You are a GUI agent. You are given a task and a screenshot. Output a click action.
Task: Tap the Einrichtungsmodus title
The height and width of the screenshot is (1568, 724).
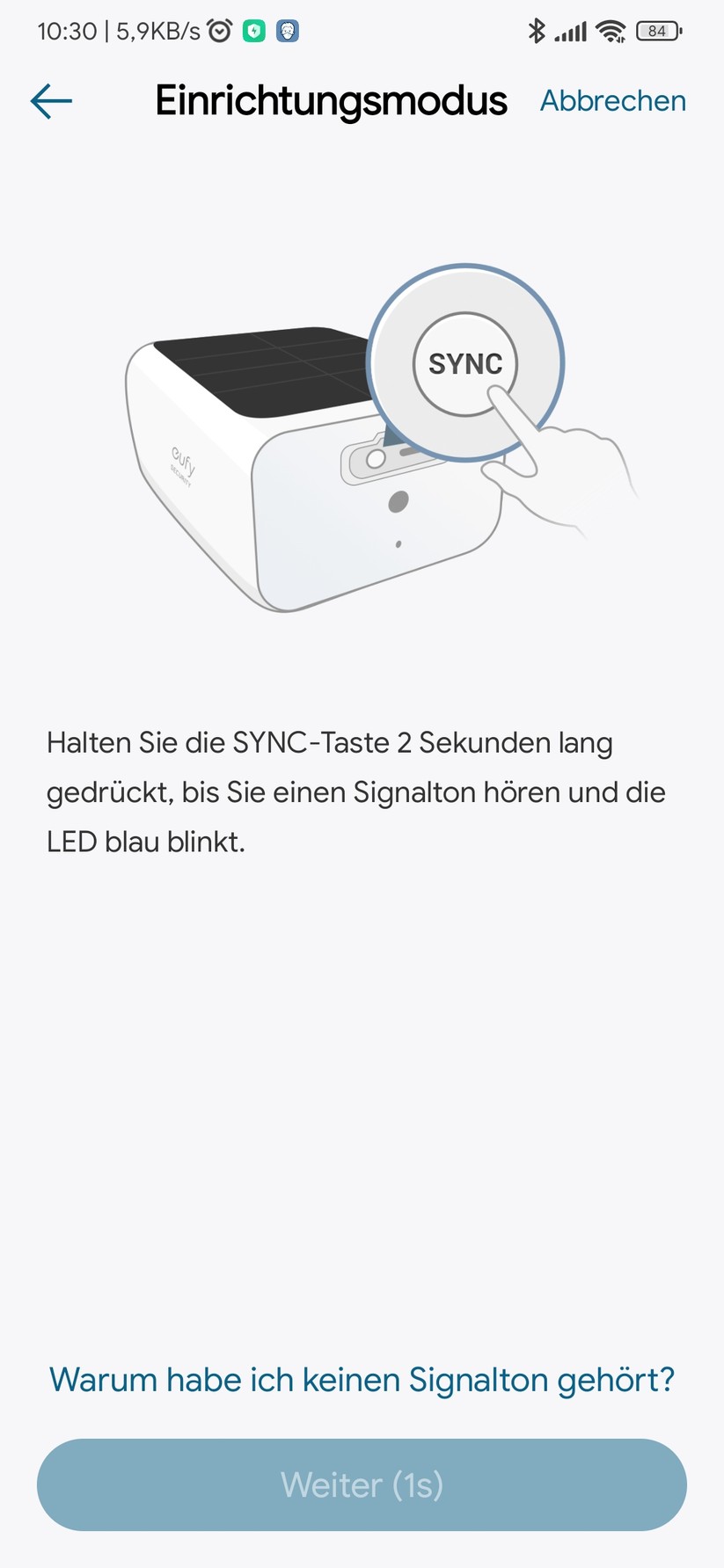click(x=331, y=100)
